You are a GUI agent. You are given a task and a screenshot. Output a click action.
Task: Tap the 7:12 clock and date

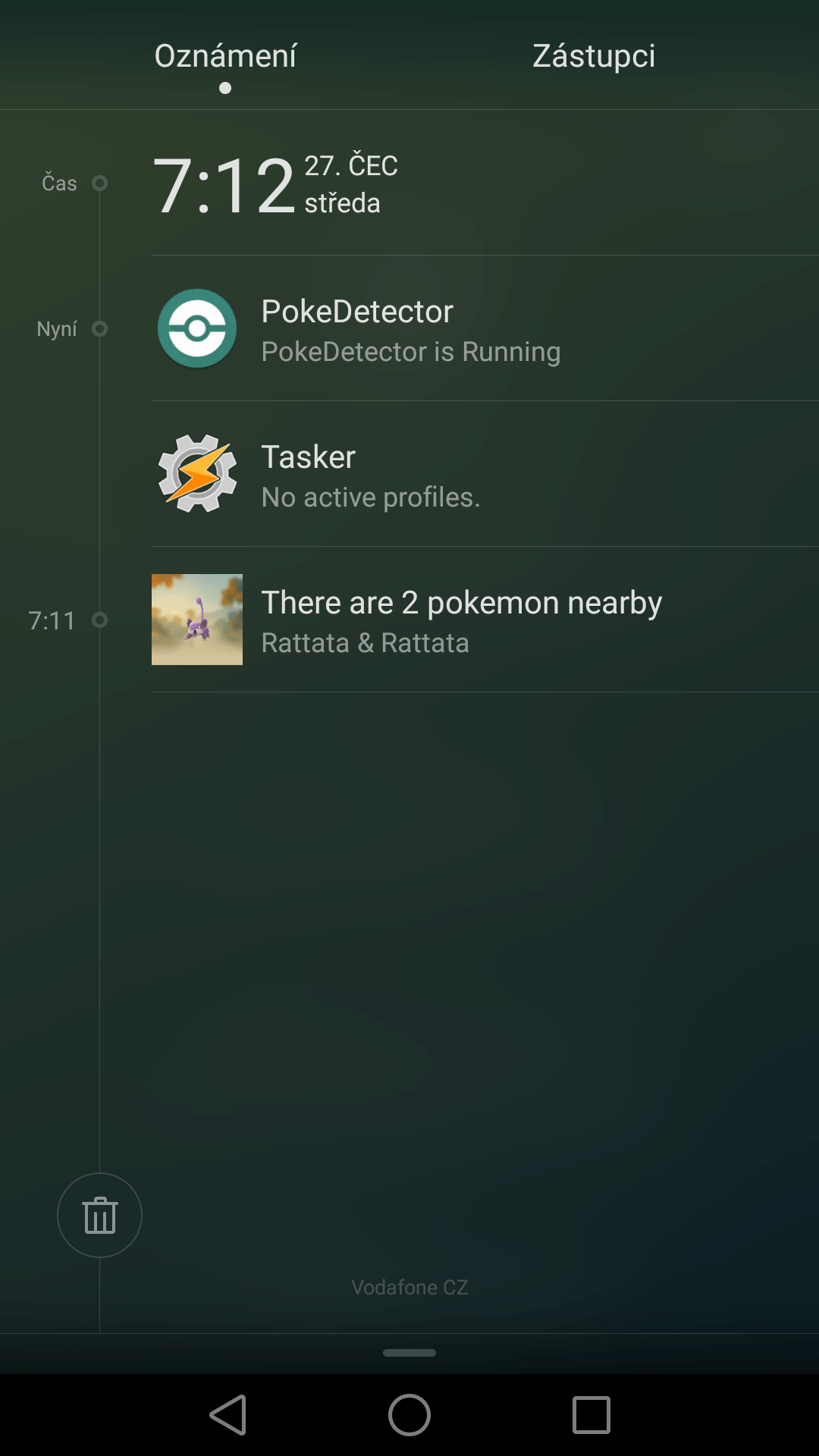pyautogui.click(x=275, y=184)
